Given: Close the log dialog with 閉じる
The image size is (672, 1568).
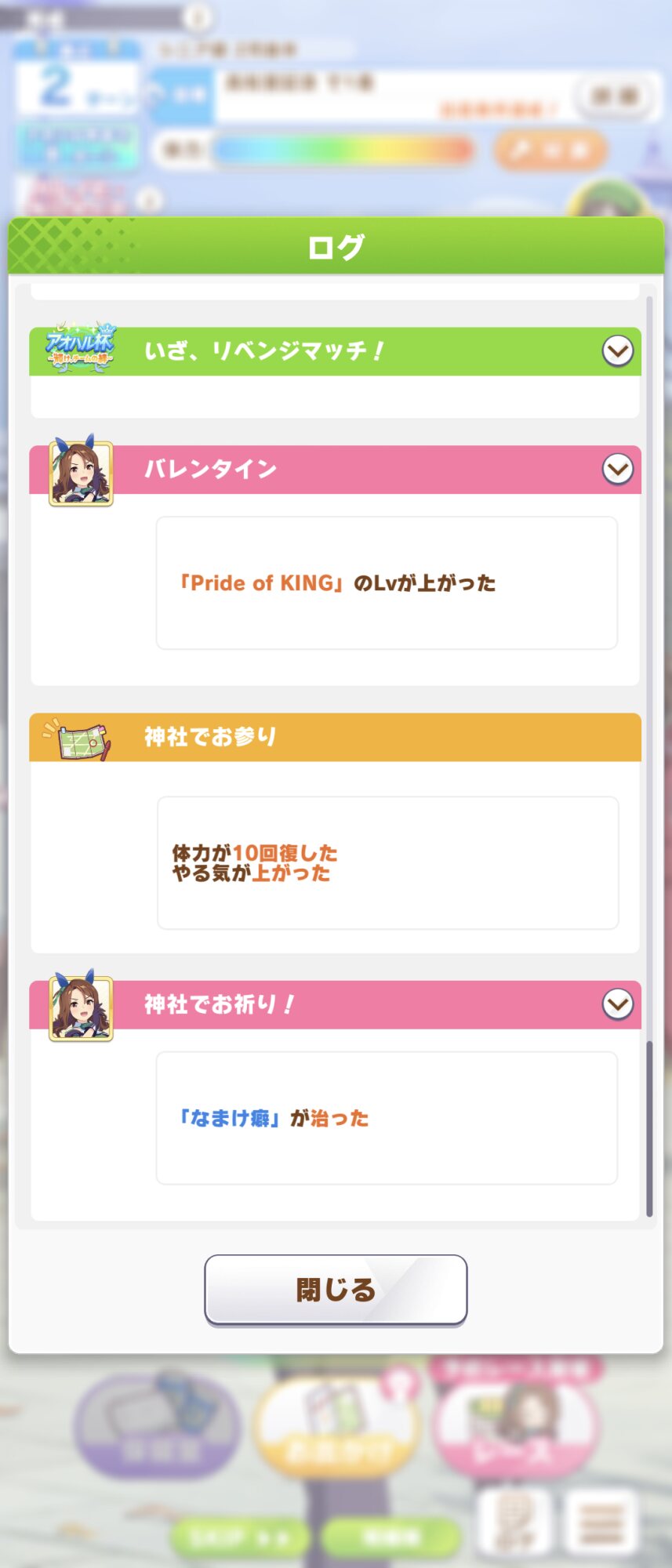Looking at the screenshot, I should coord(336,1290).
